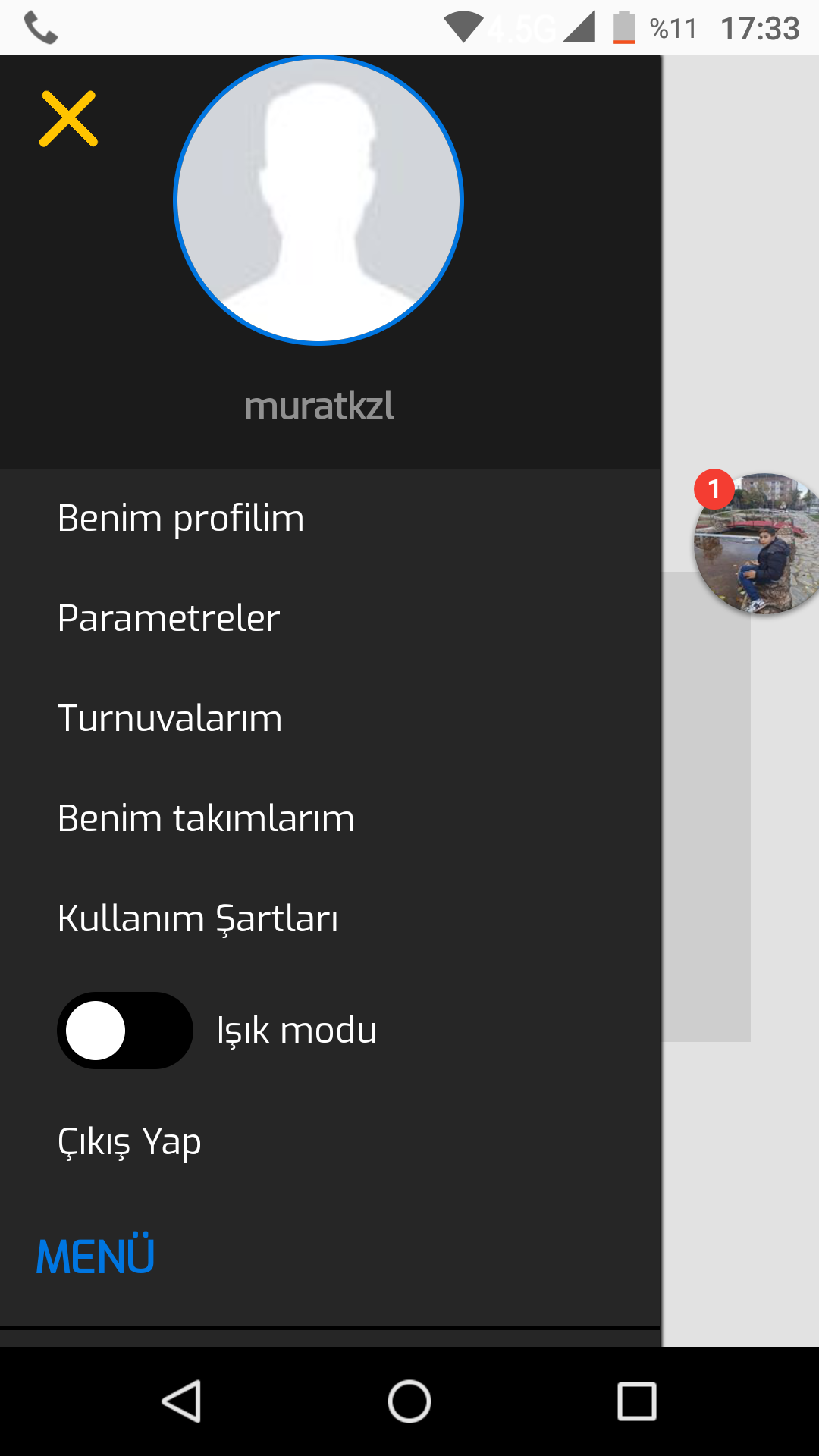Screen dimensions: 819x1456
Task: Close the side menu with yellow X
Action: pos(68,118)
